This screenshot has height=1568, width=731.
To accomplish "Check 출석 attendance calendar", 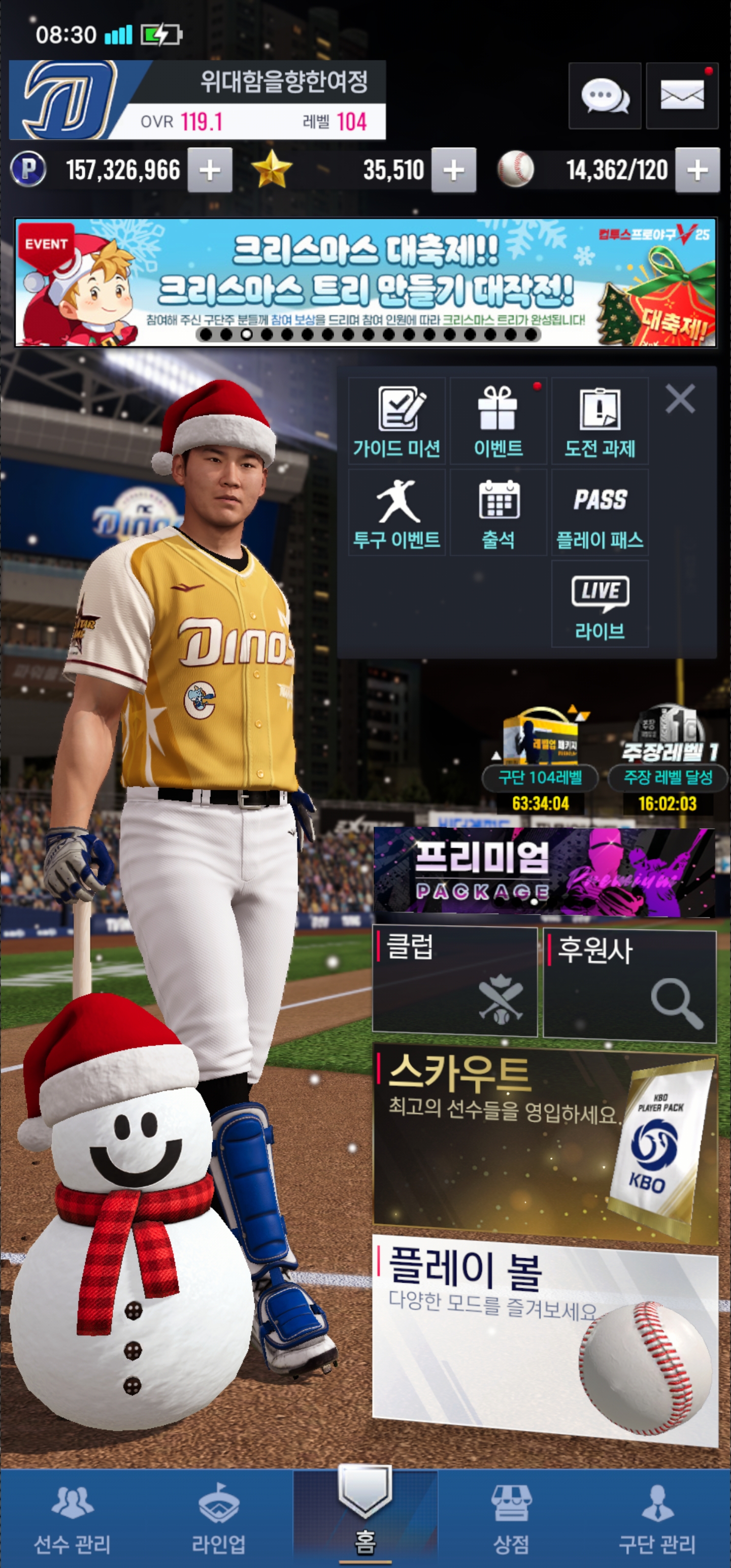I will [498, 512].
